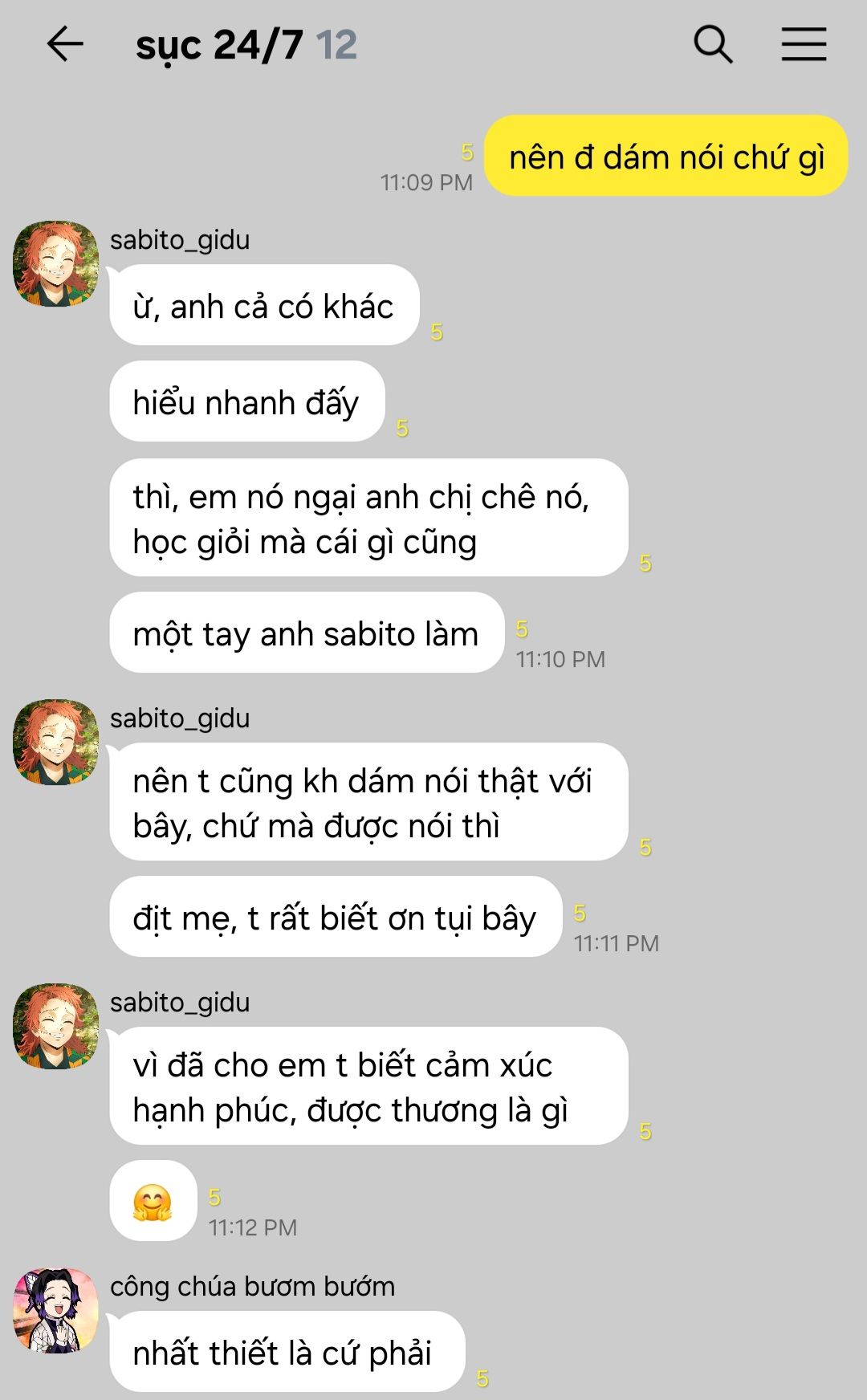Open sabito_gidu's avatar above 'ừ, anh cả có khác'

55,264
